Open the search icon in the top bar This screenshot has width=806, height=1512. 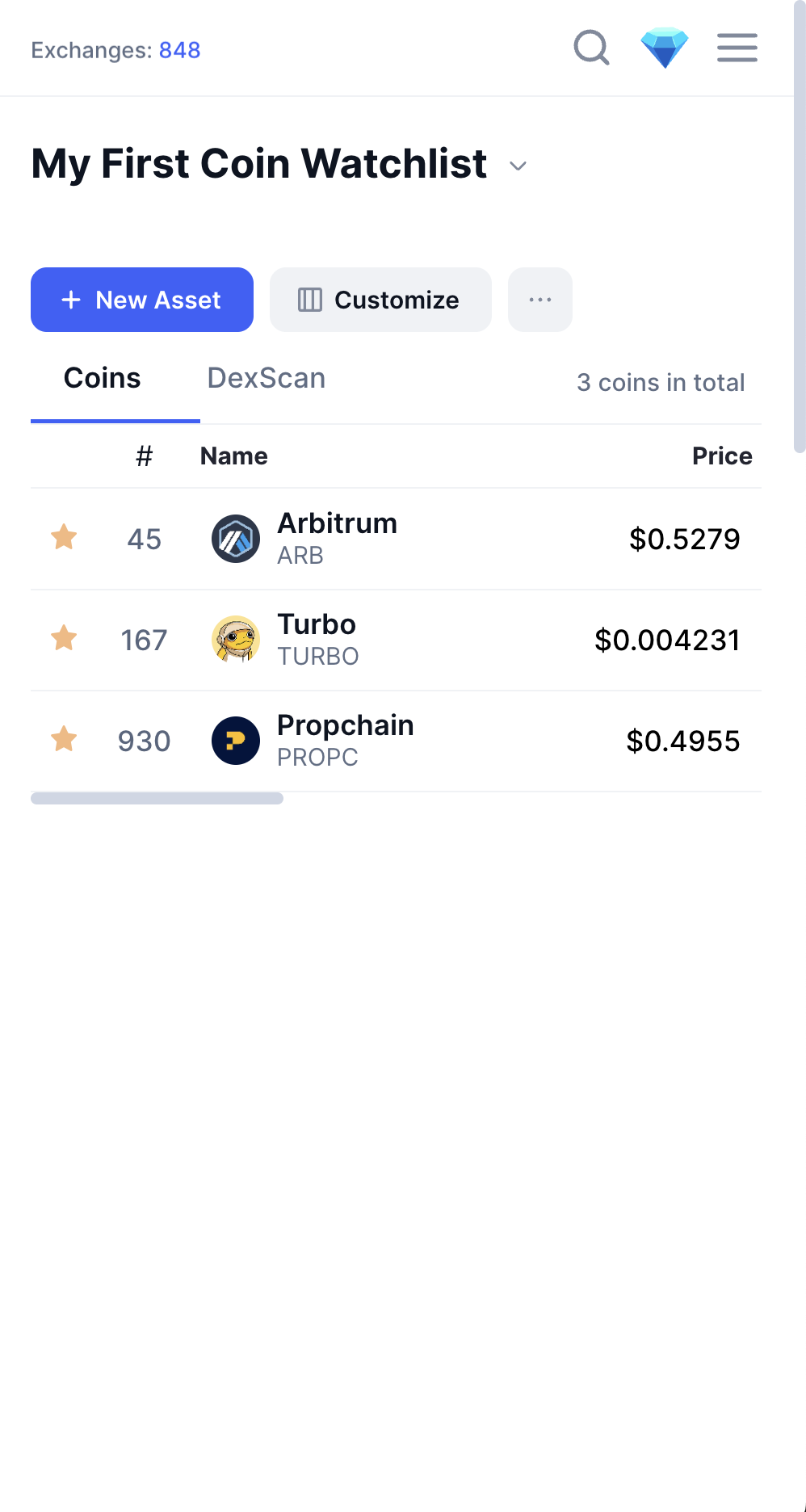click(x=590, y=48)
